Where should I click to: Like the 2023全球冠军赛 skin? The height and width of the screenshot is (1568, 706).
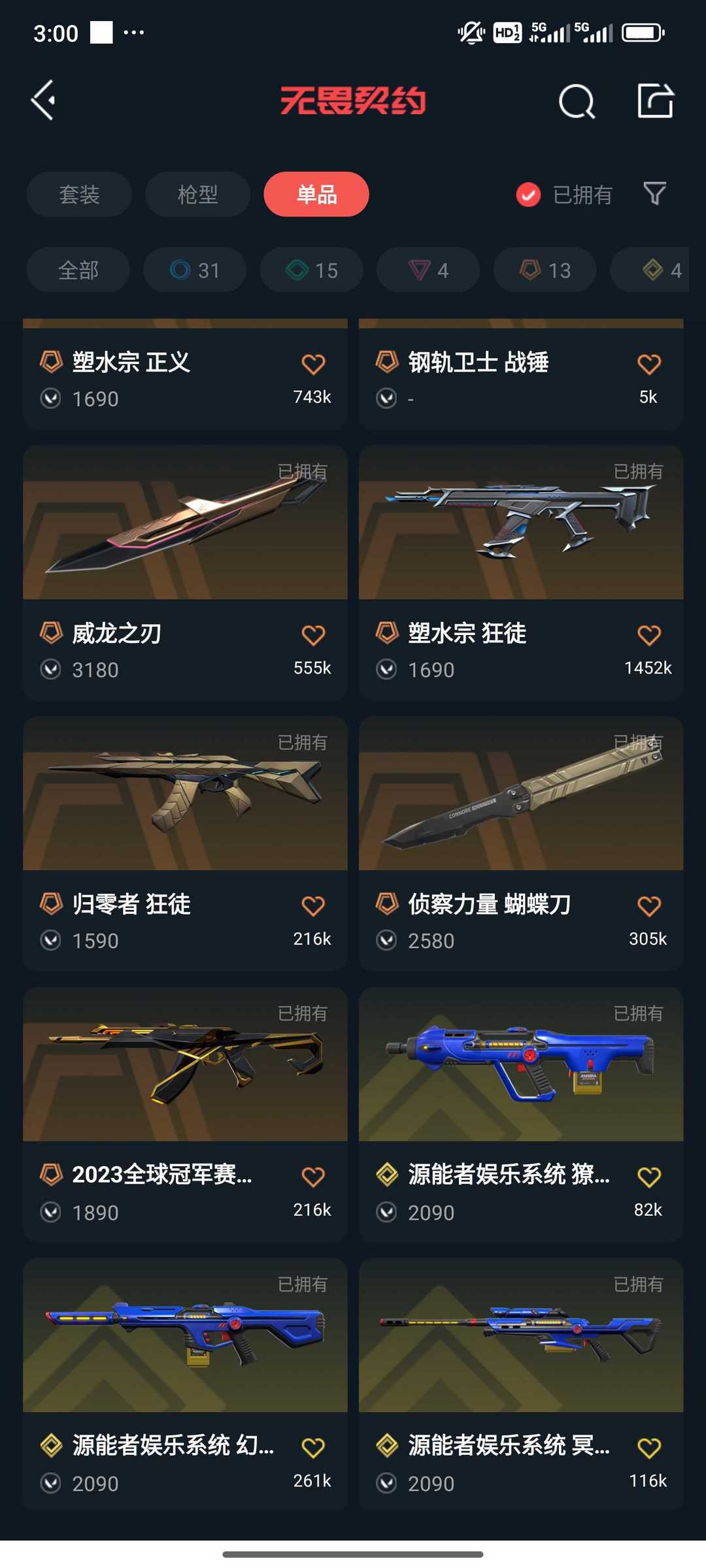click(x=313, y=1177)
